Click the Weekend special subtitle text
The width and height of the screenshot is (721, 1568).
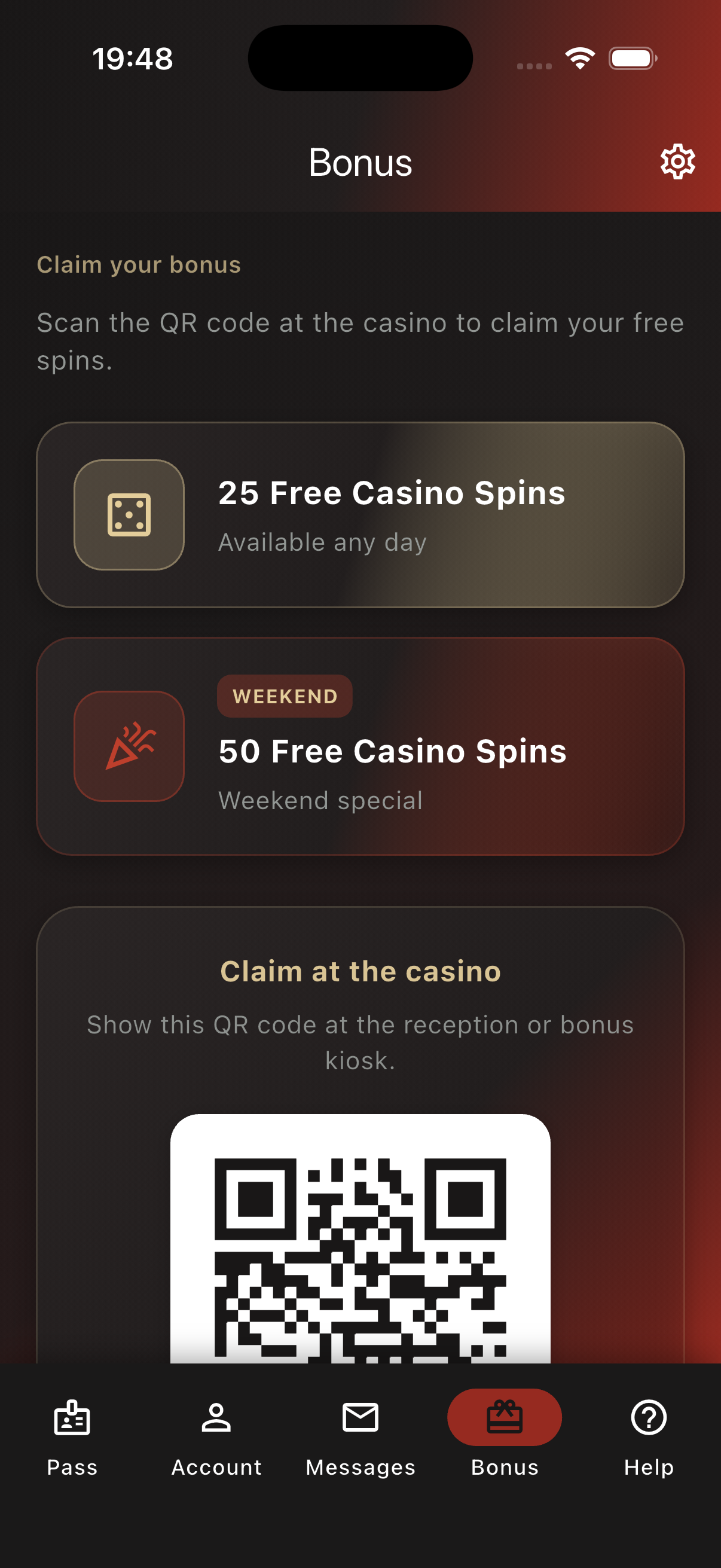click(320, 800)
